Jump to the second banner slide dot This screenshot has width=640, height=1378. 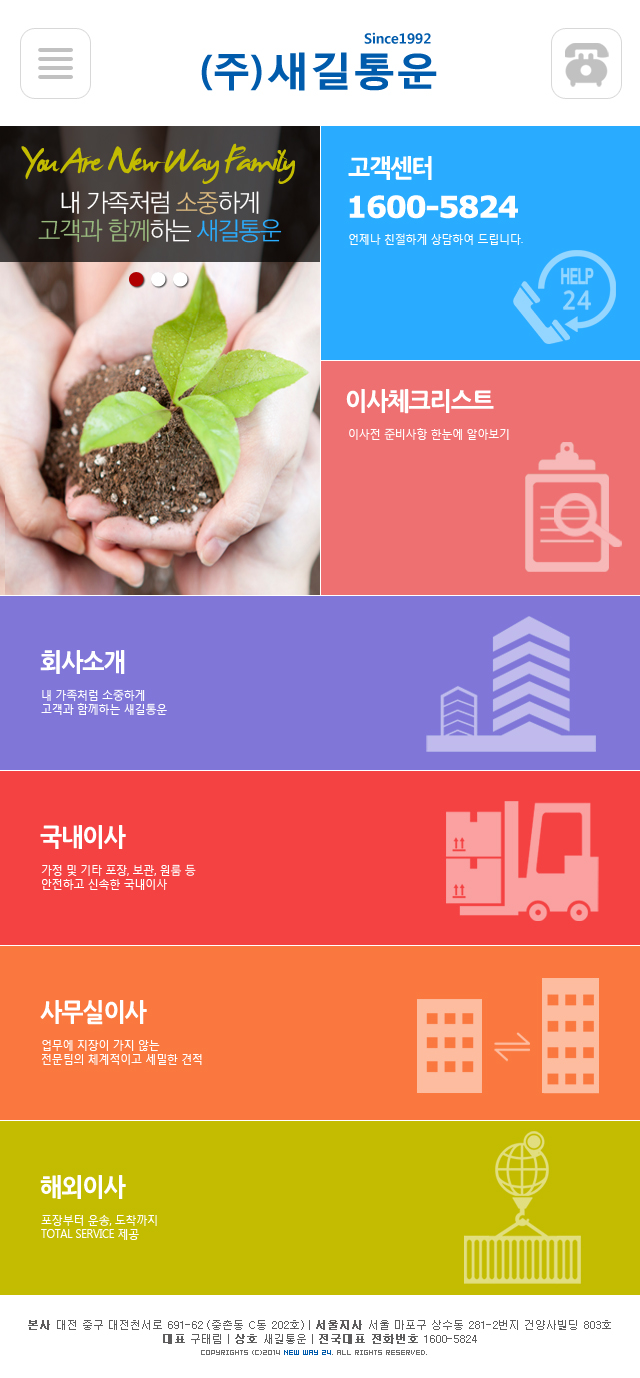(158, 279)
